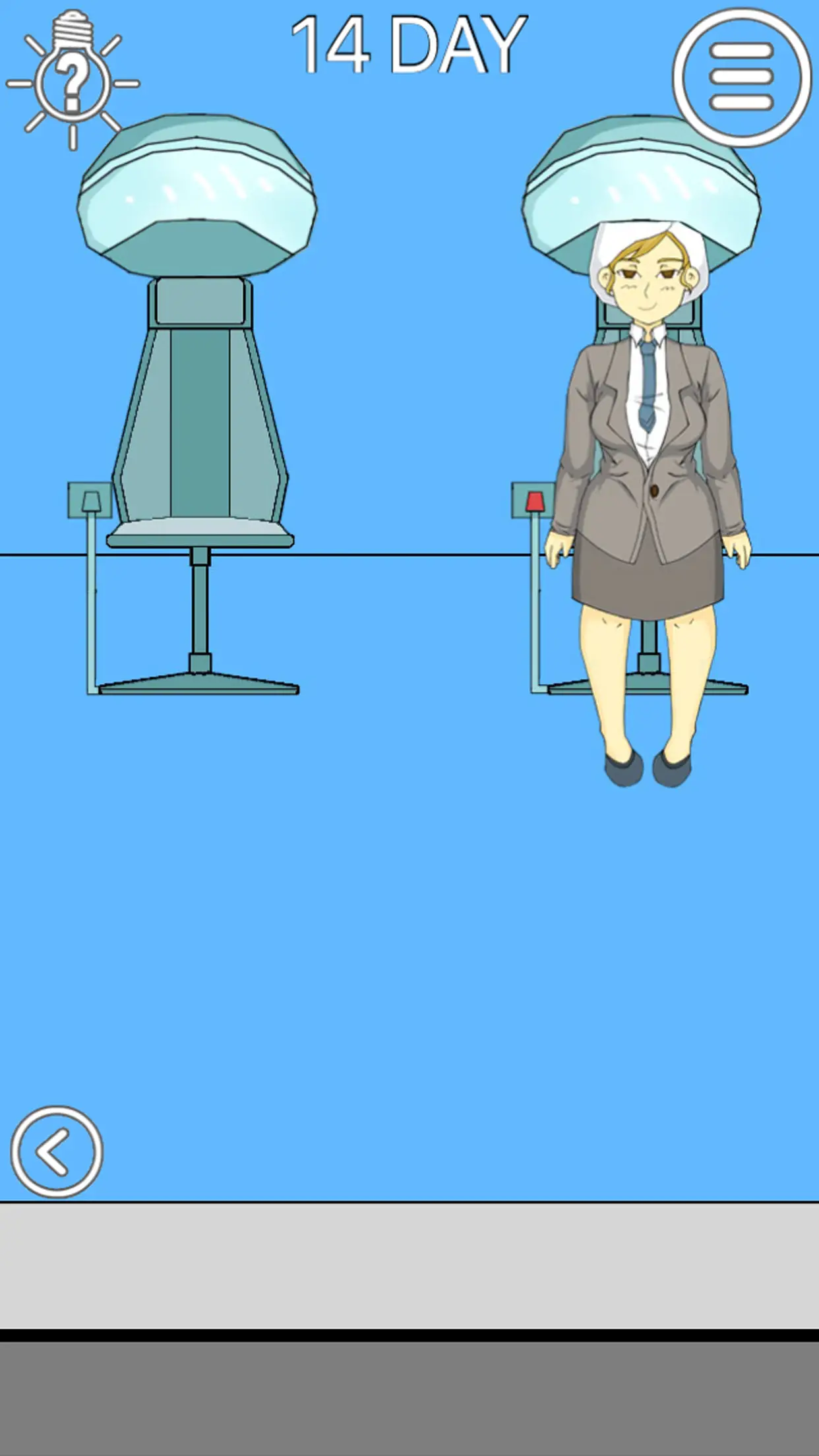The image size is (819, 1456).
Task: Tap the empty chair's seat cushion
Action: click(x=198, y=531)
